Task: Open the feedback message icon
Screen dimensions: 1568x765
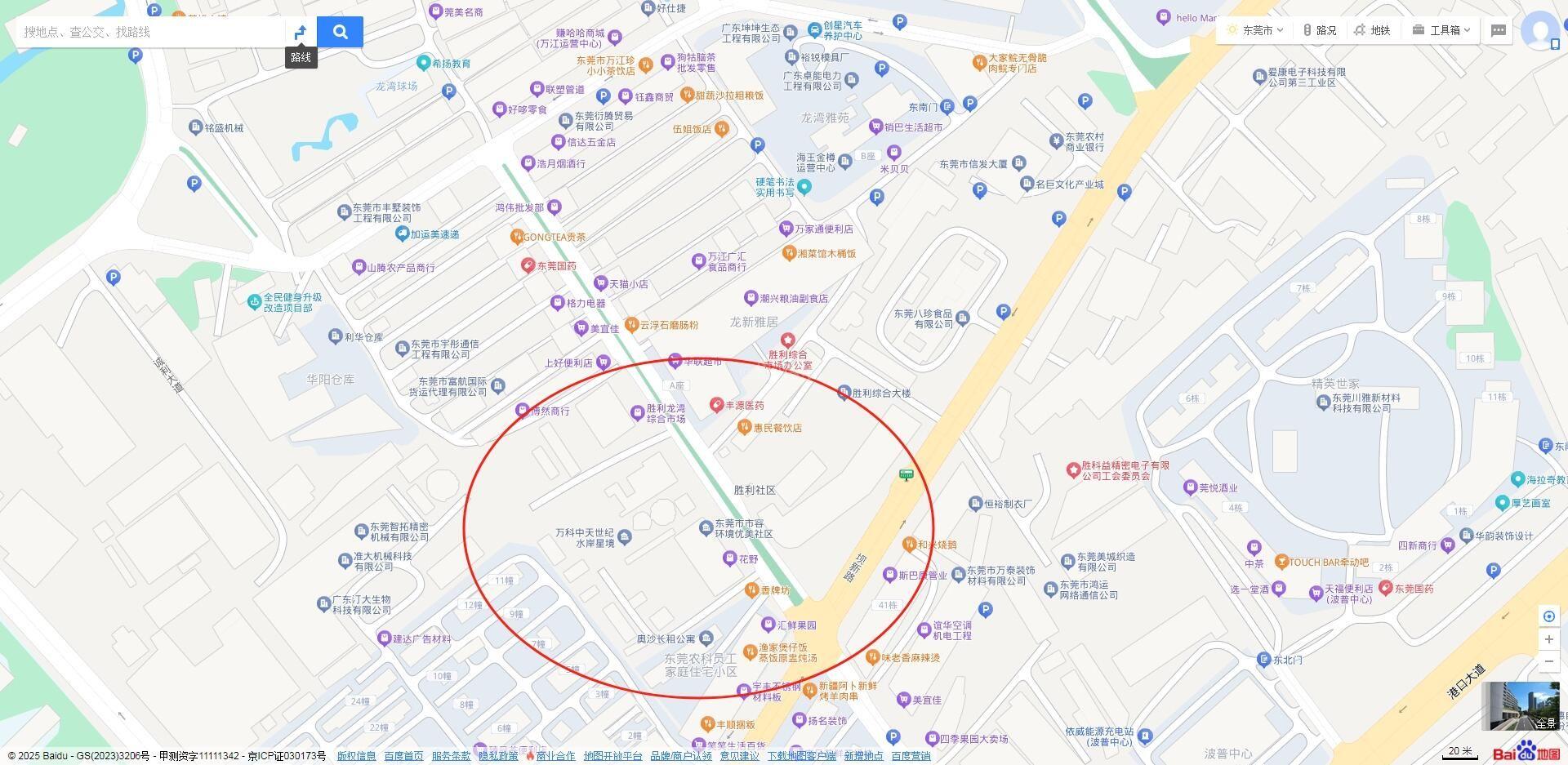Action: tap(1499, 30)
